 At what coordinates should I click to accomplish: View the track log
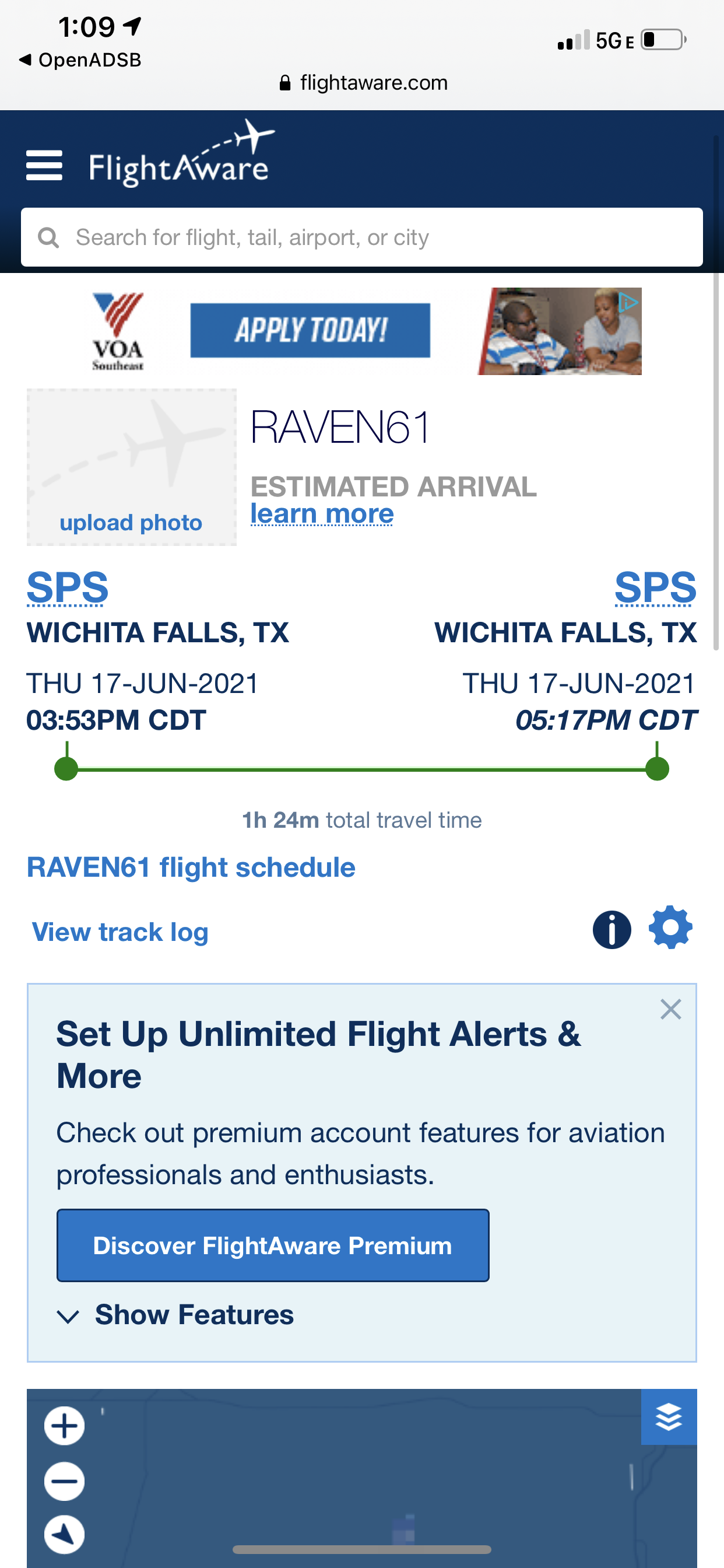point(120,932)
